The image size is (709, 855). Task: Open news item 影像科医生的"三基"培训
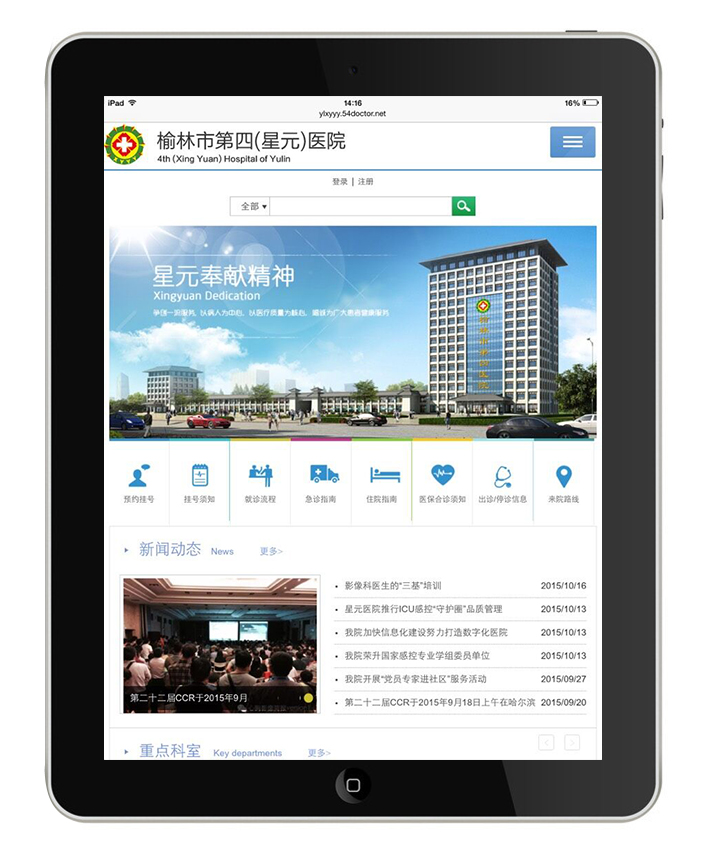click(392, 586)
